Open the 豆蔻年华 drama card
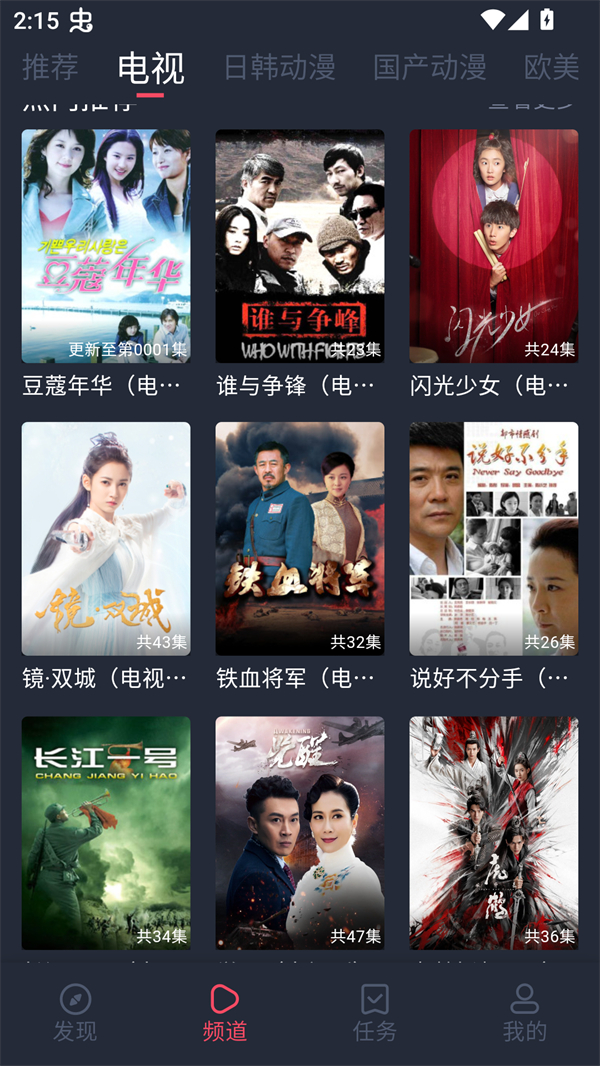 (106, 246)
